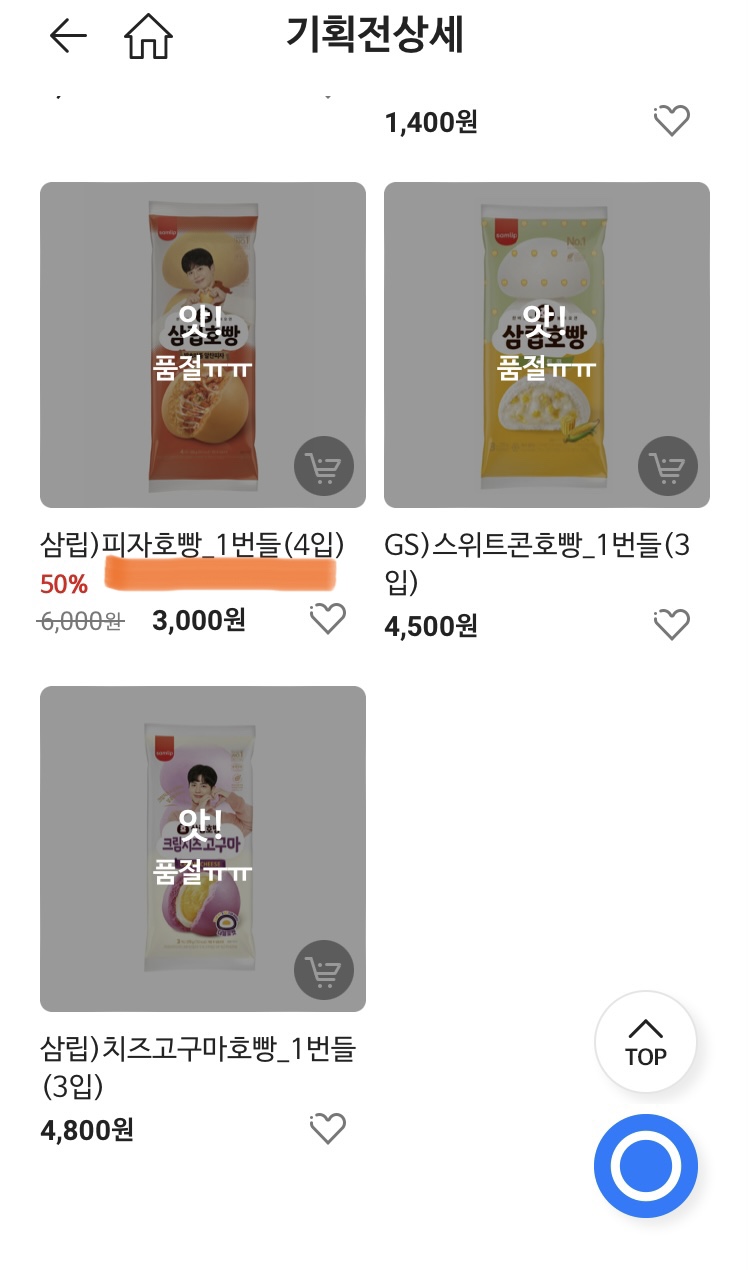This screenshot has height=1270, width=749.
Task: Like the 스위트콘호빵 with the heart icon
Action: tap(671, 625)
